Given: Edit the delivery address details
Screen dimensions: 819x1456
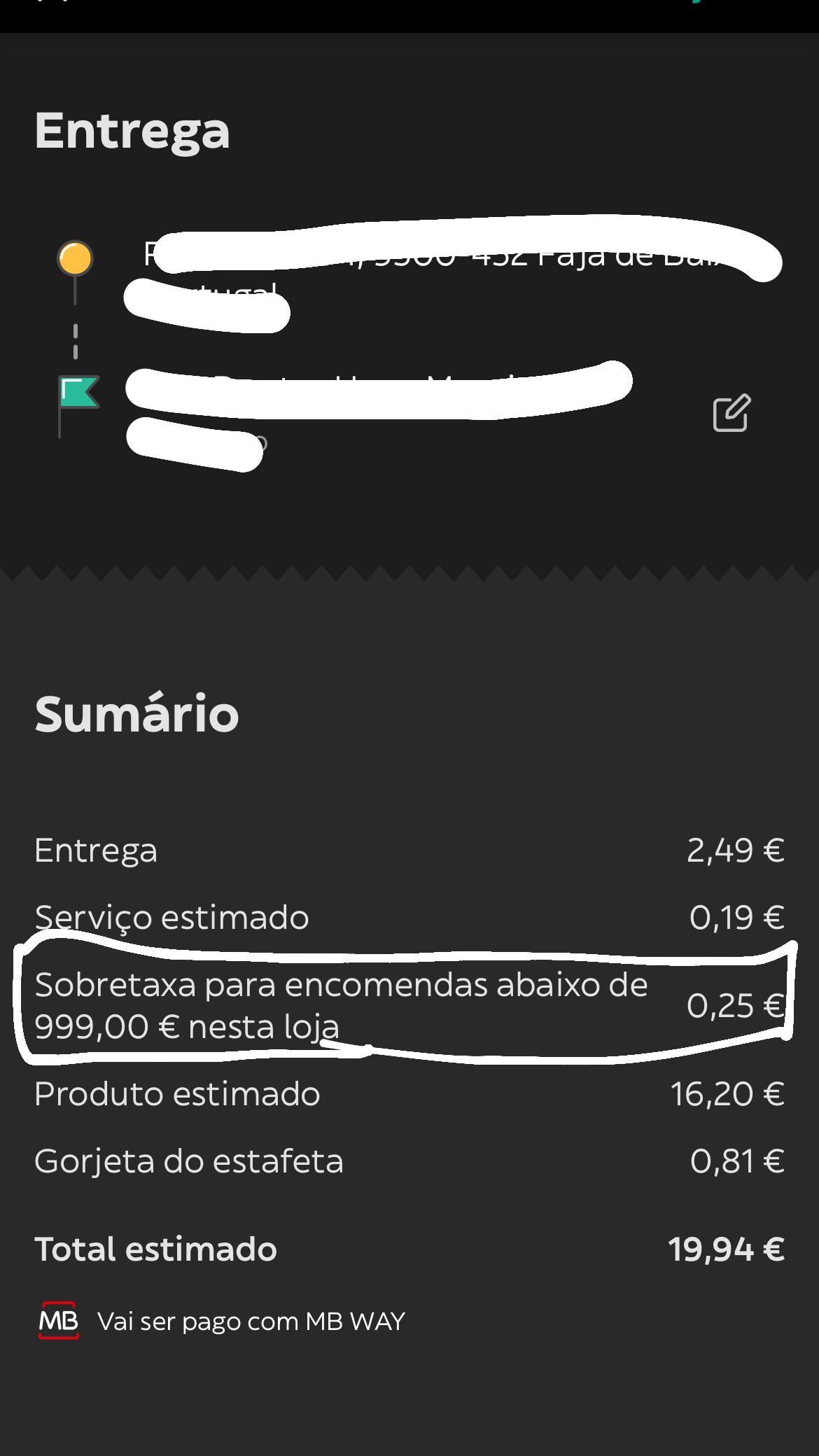Looking at the screenshot, I should [x=731, y=413].
